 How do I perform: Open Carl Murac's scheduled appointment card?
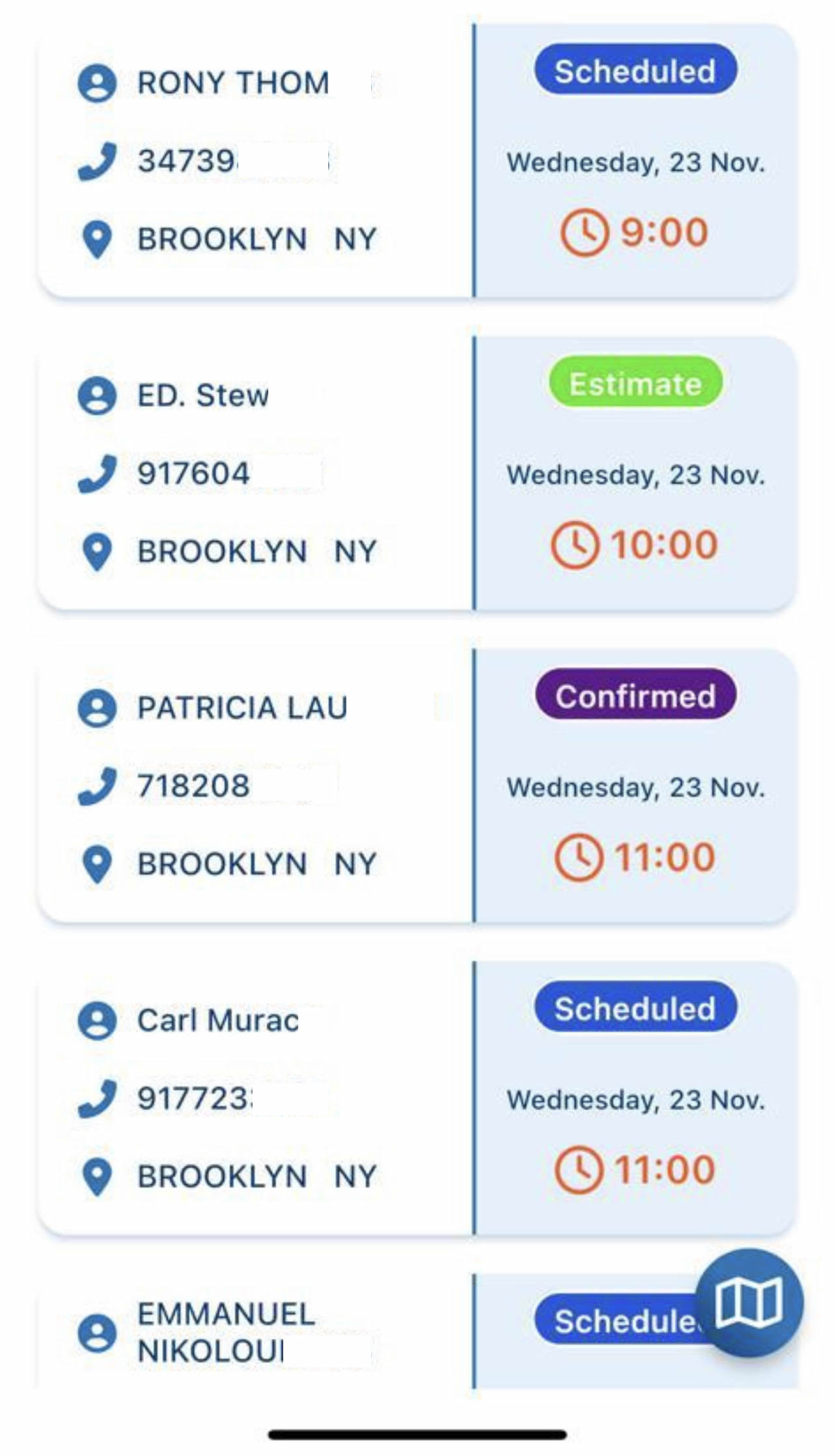417,1099
